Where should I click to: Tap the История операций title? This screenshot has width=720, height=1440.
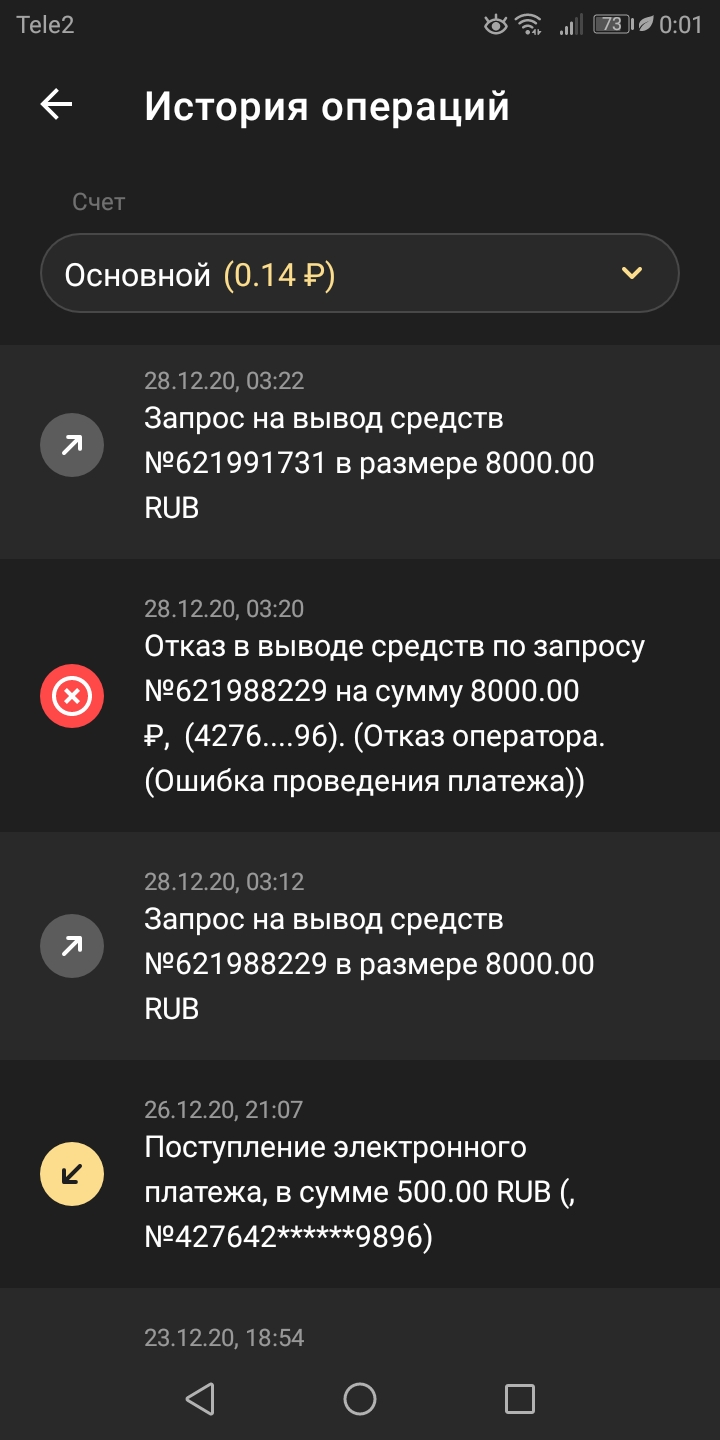click(x=328, y=104)
